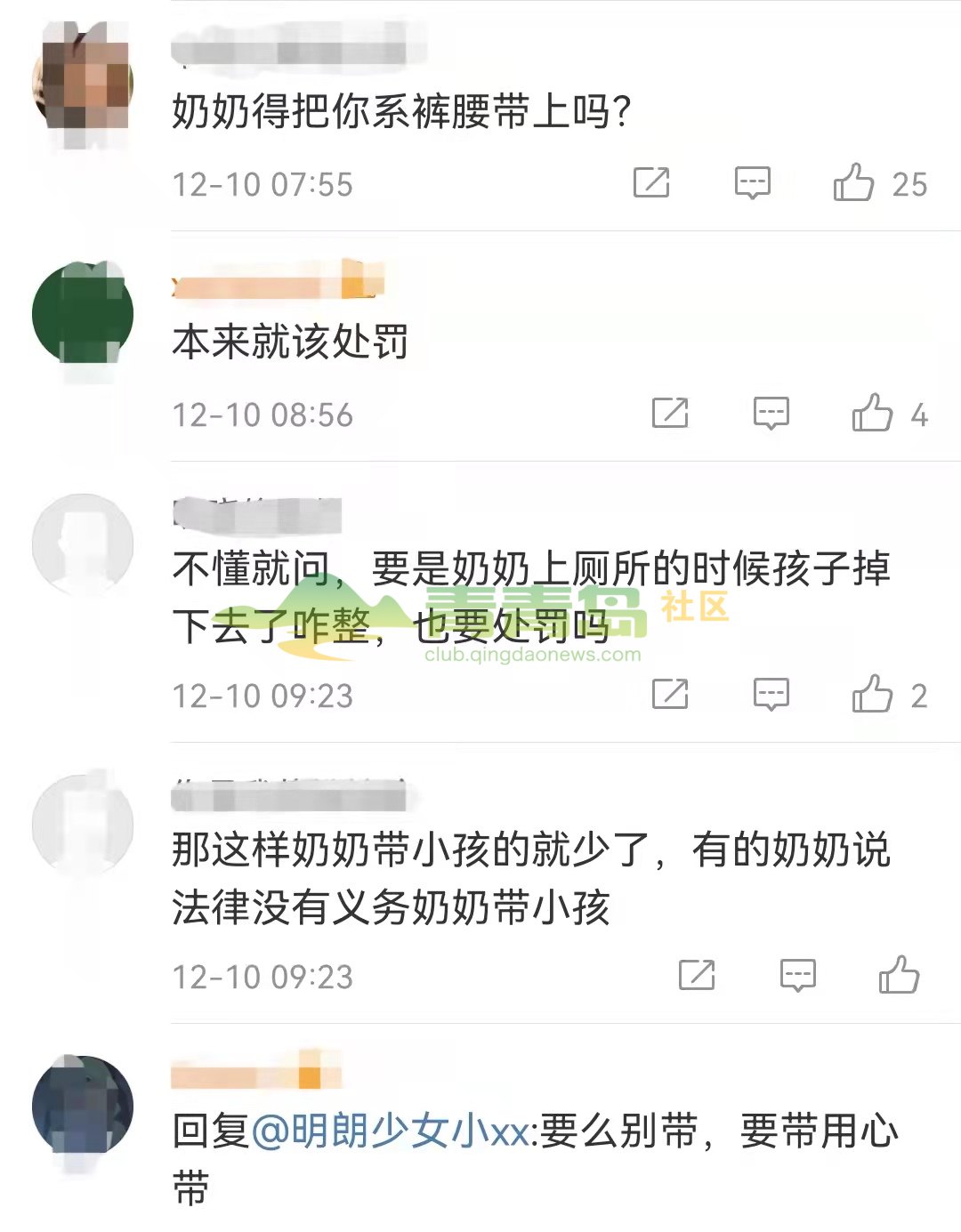Like the comment '奶奶得把你系裤腰带上吗?'
Viewport: 961px width, 1232px height.
click(853, 182)
